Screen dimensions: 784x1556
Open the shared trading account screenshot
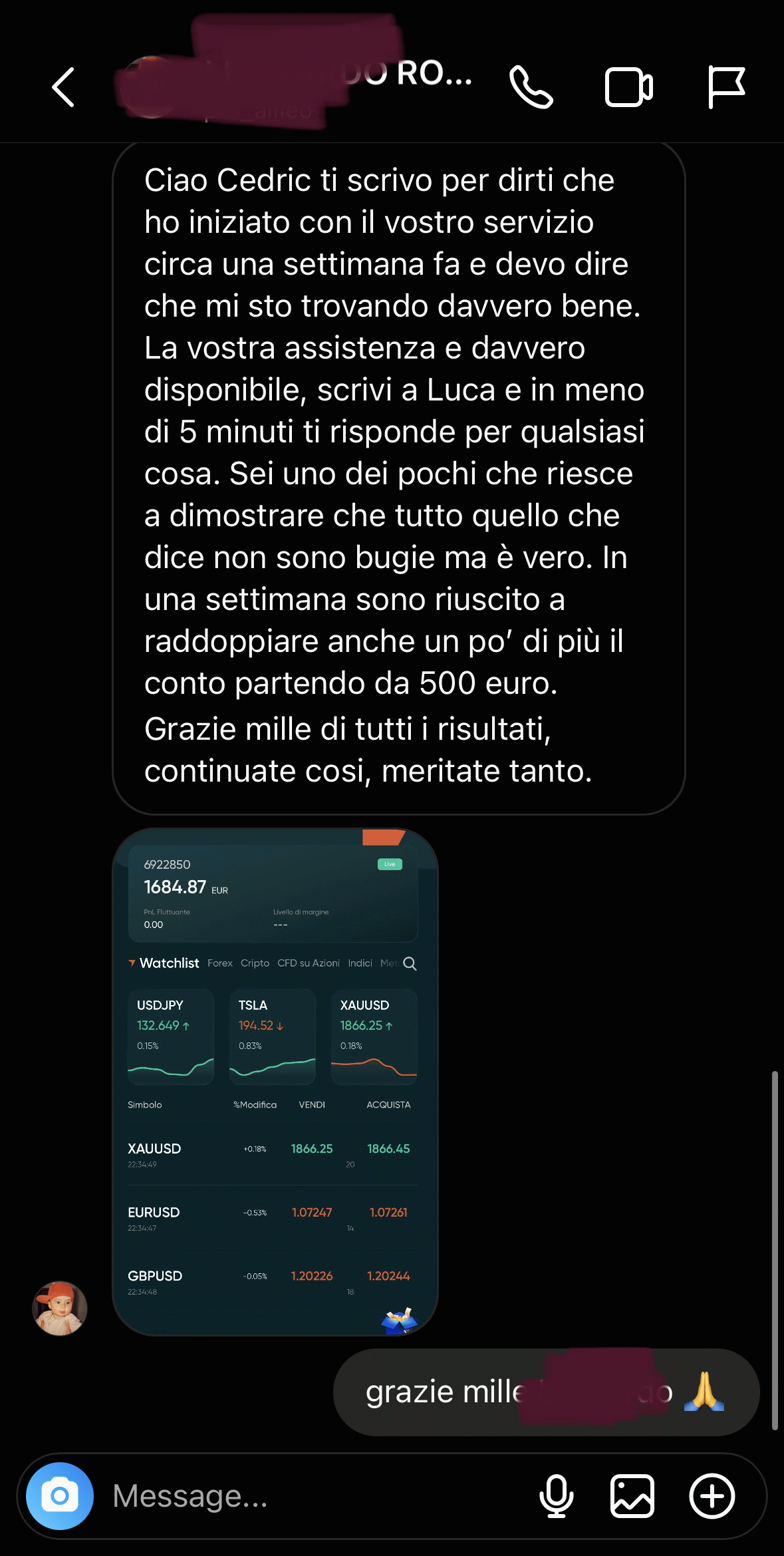coord(275,1081)
